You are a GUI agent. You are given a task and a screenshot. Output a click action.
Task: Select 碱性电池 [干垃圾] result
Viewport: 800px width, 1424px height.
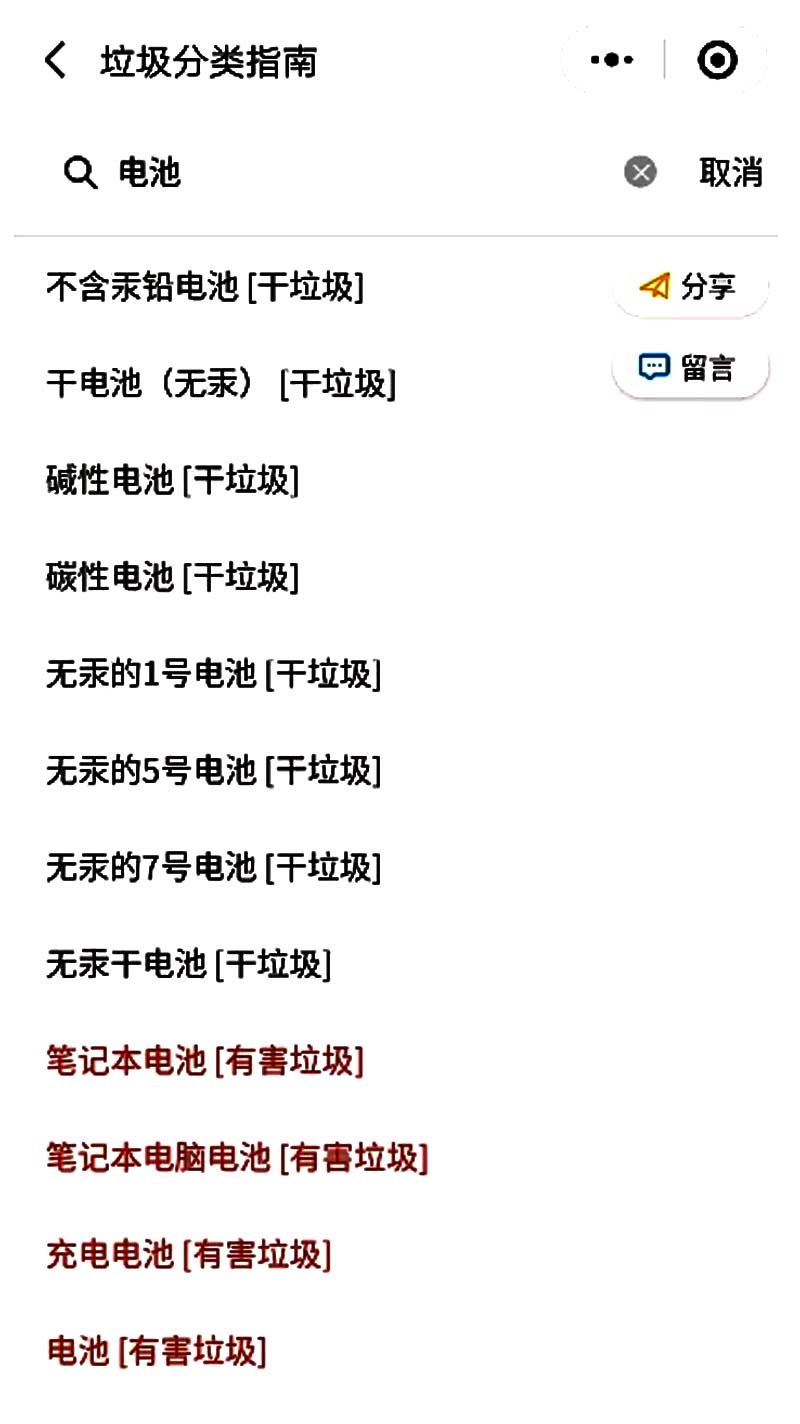(x=173, y=481)
